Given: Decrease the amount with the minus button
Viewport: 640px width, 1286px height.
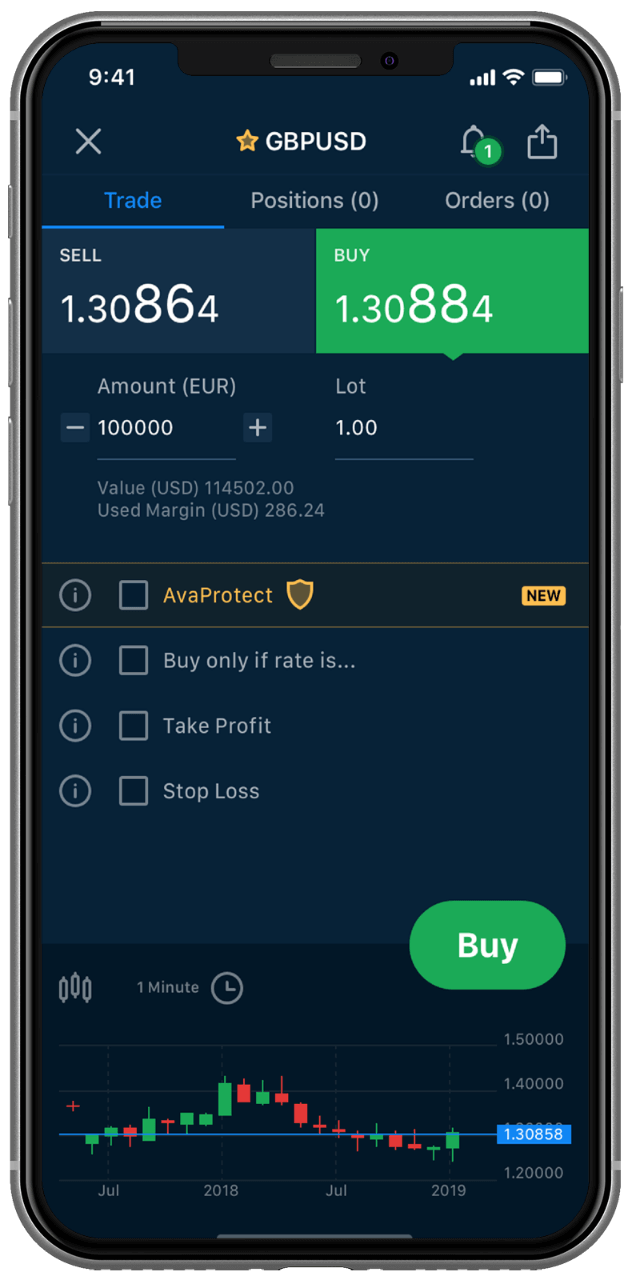Looking at the screenshot, I should [75, 428].
